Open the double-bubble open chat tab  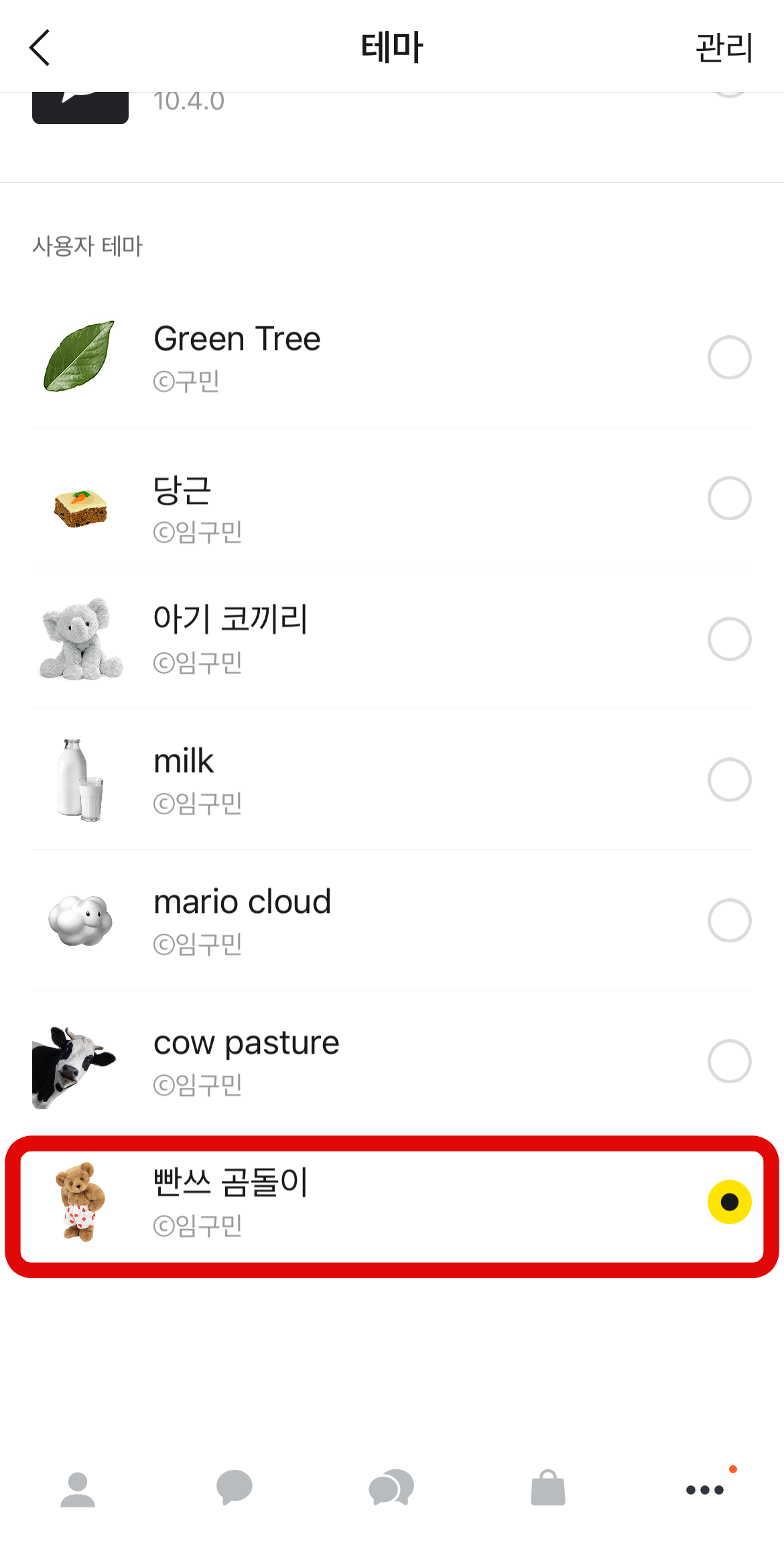pos(391,1488)
